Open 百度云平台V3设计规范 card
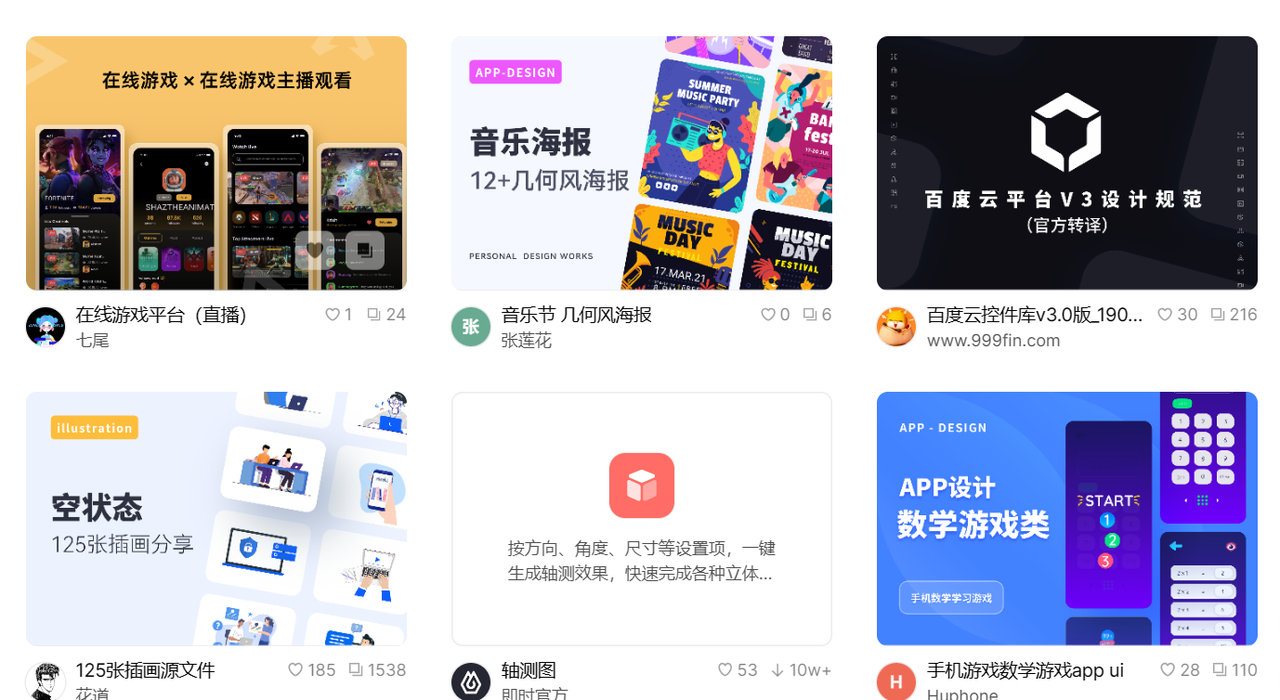This screenshot has width=1280, height=700. click(1067, 163)
